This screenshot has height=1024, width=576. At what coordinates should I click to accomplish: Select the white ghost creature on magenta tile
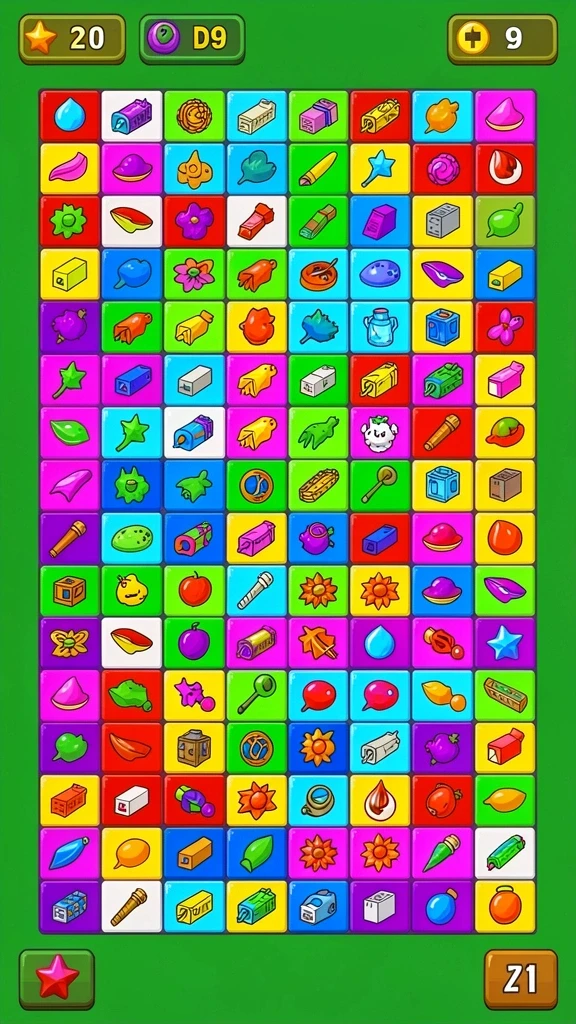coord(380,432)
